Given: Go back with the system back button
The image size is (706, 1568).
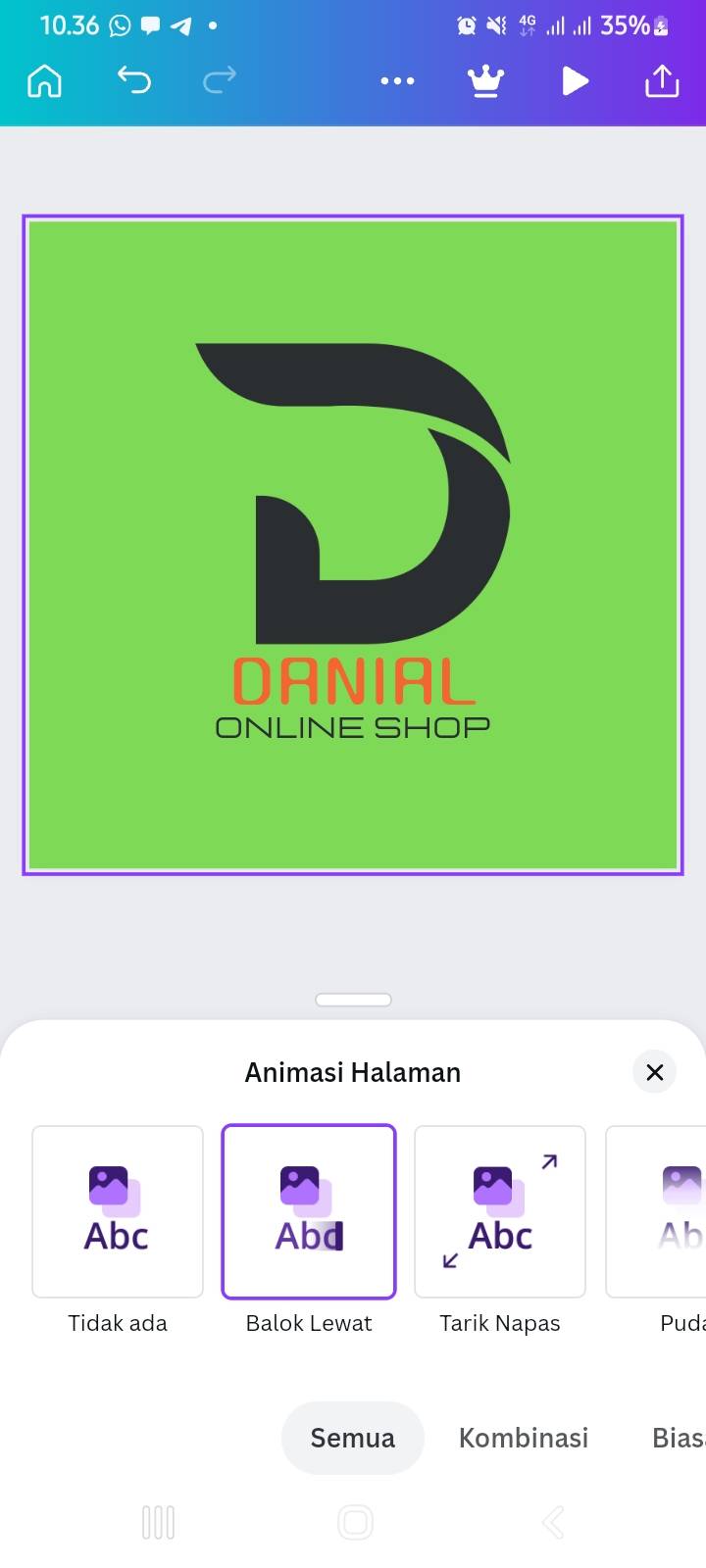Looking at the screenshot, I should 553,1522.
